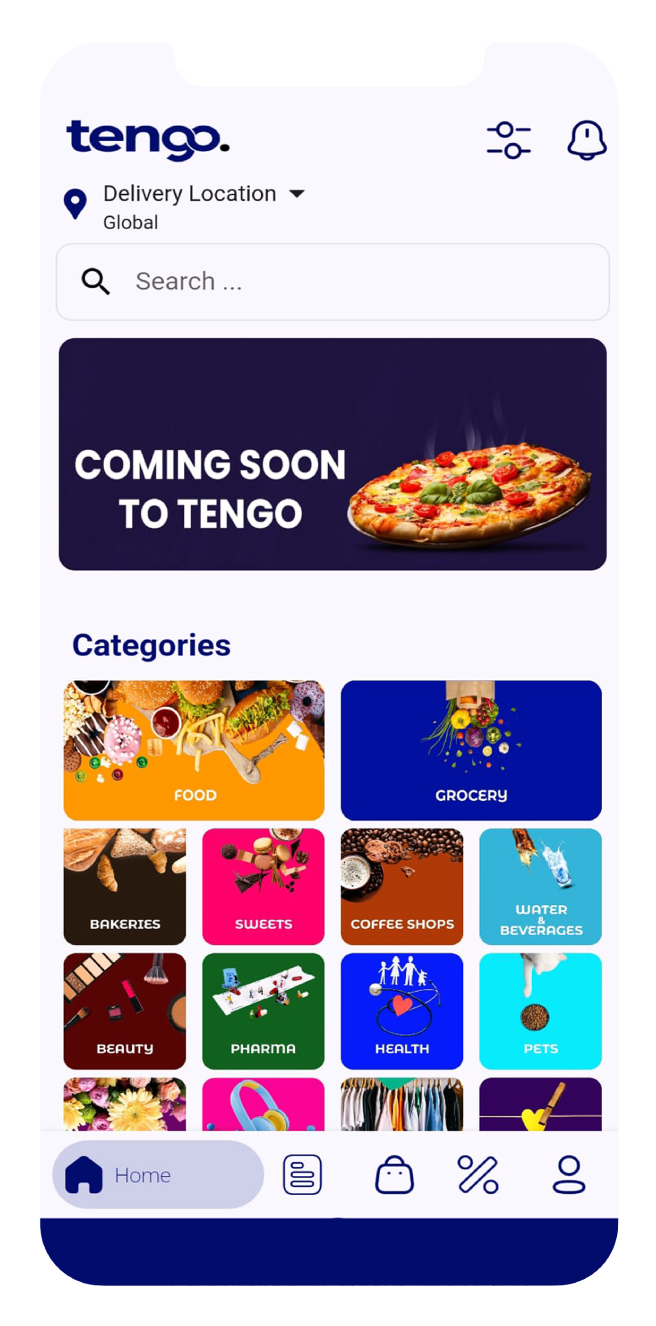Select the Bakeries category tile
656x1326 pixels.
click(x=125, y=886)
